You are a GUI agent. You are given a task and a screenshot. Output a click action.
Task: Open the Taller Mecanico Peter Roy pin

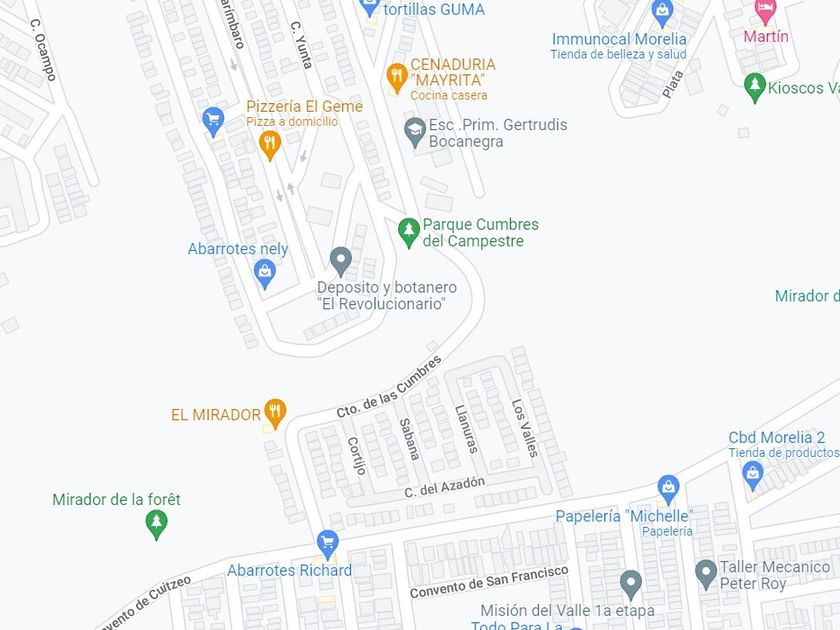pos(706,574)
